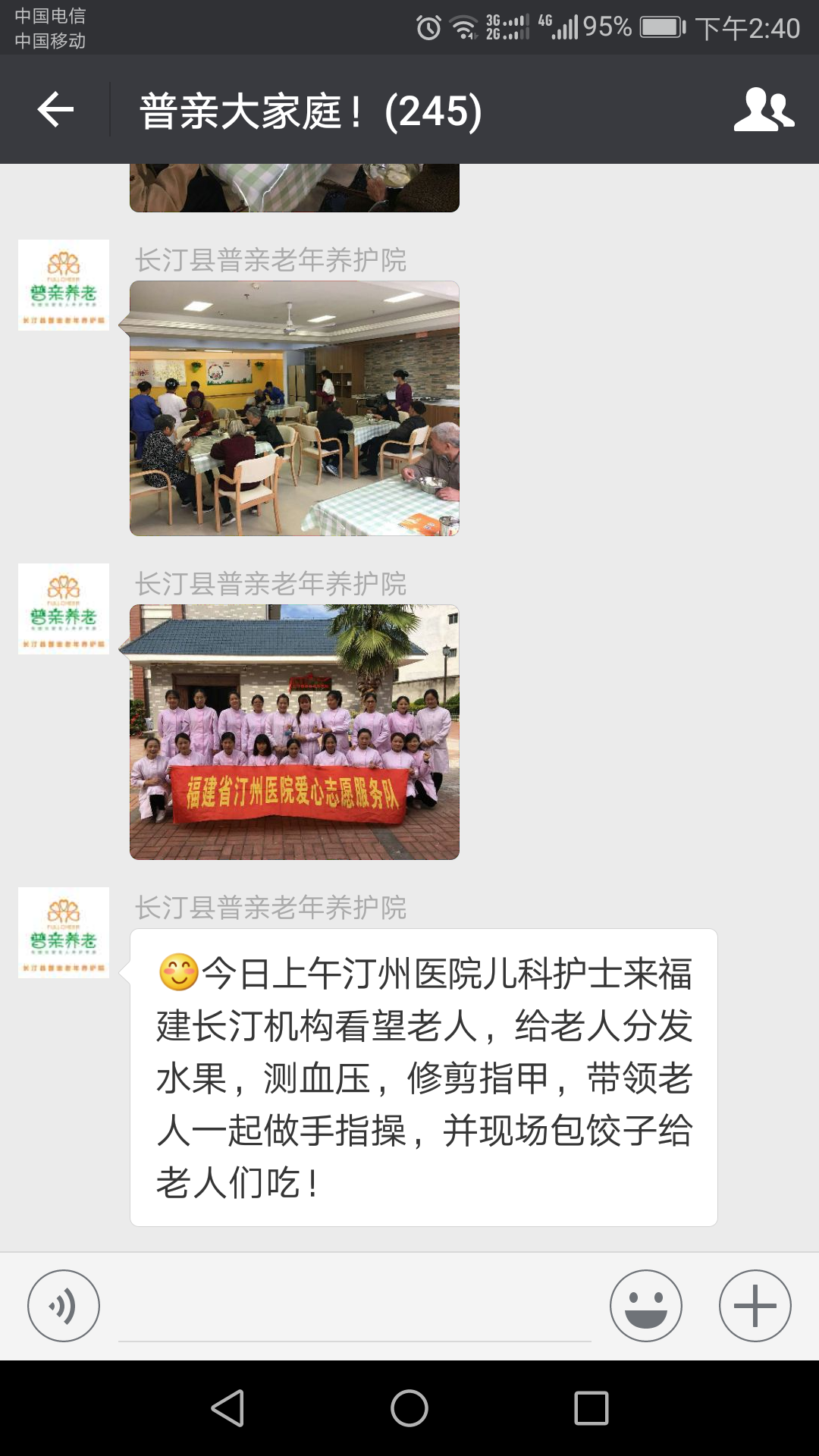The width and height of the screenshot is (819, 1456).
Task: Go to the system home screen
Action: (x=409, y=1408)
